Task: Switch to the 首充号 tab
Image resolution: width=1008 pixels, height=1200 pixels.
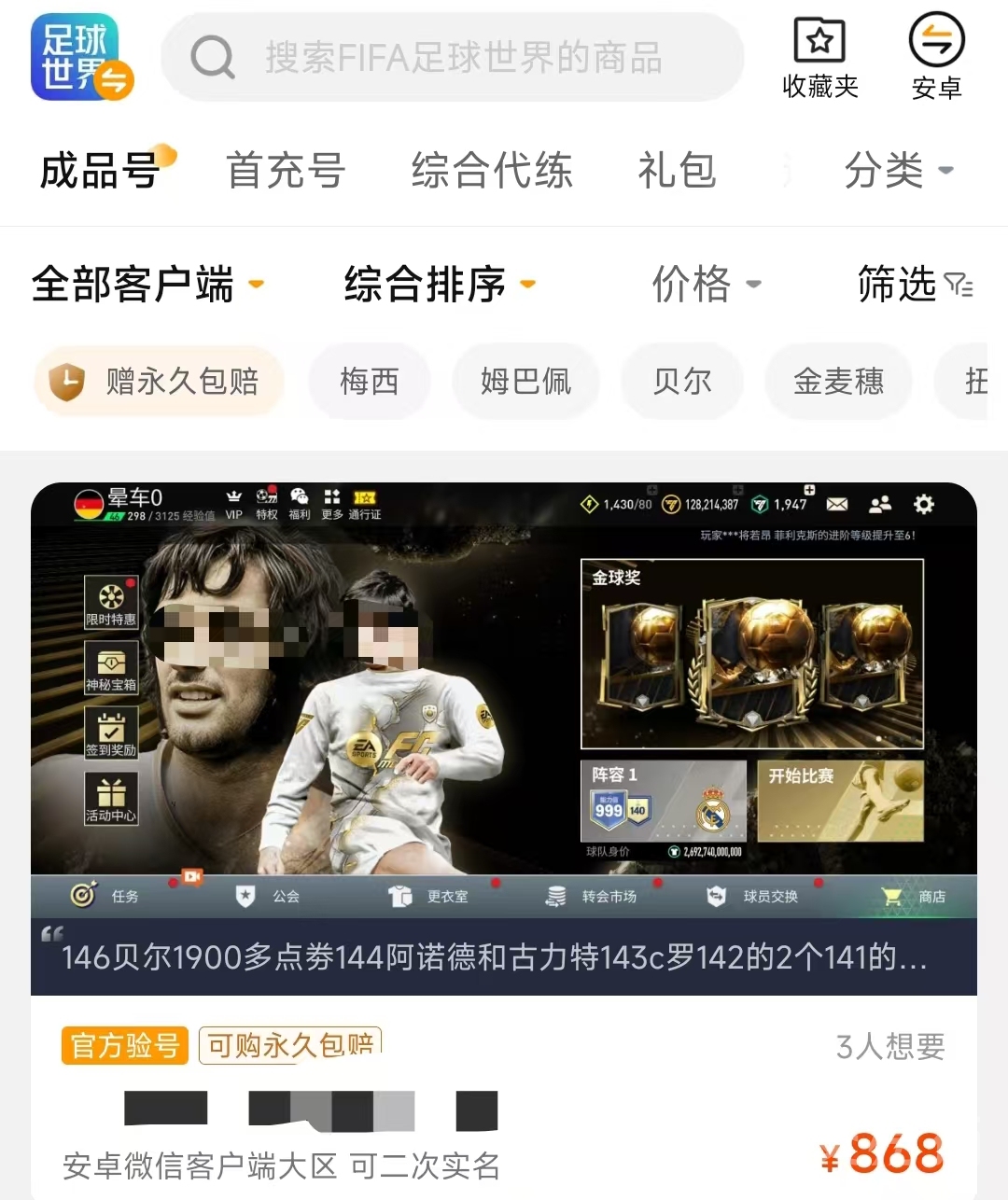Action: (x=286, y=172)
